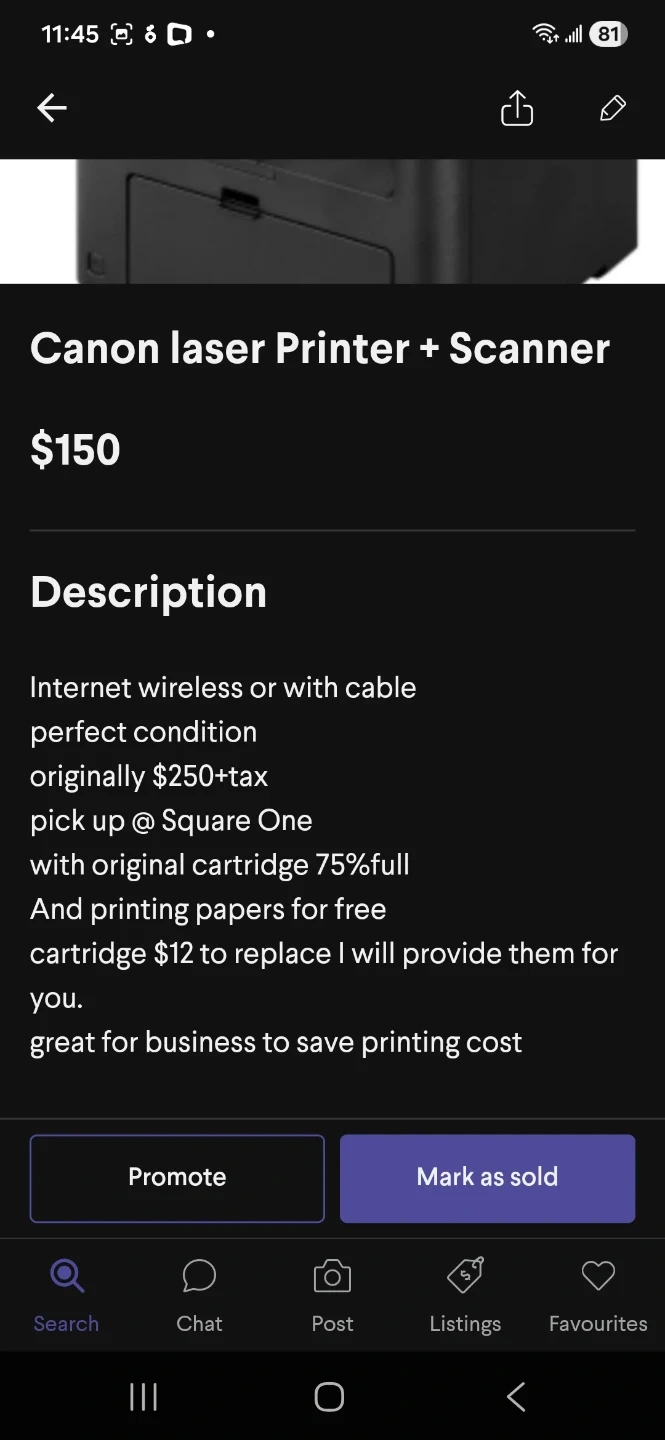Share this printer listing
The image size is (665, 1440).
click(x=517, y=108)
